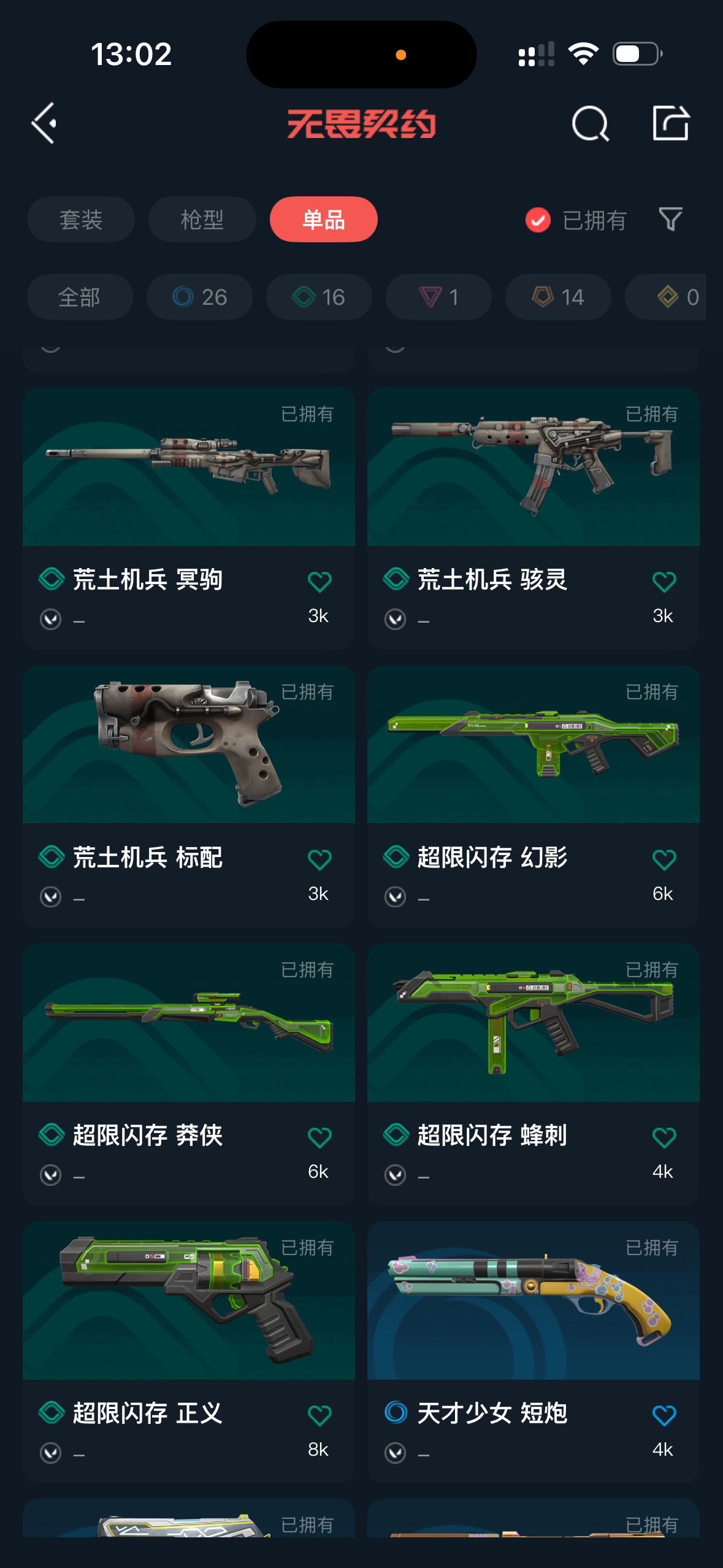Share this page

point(670,123)
